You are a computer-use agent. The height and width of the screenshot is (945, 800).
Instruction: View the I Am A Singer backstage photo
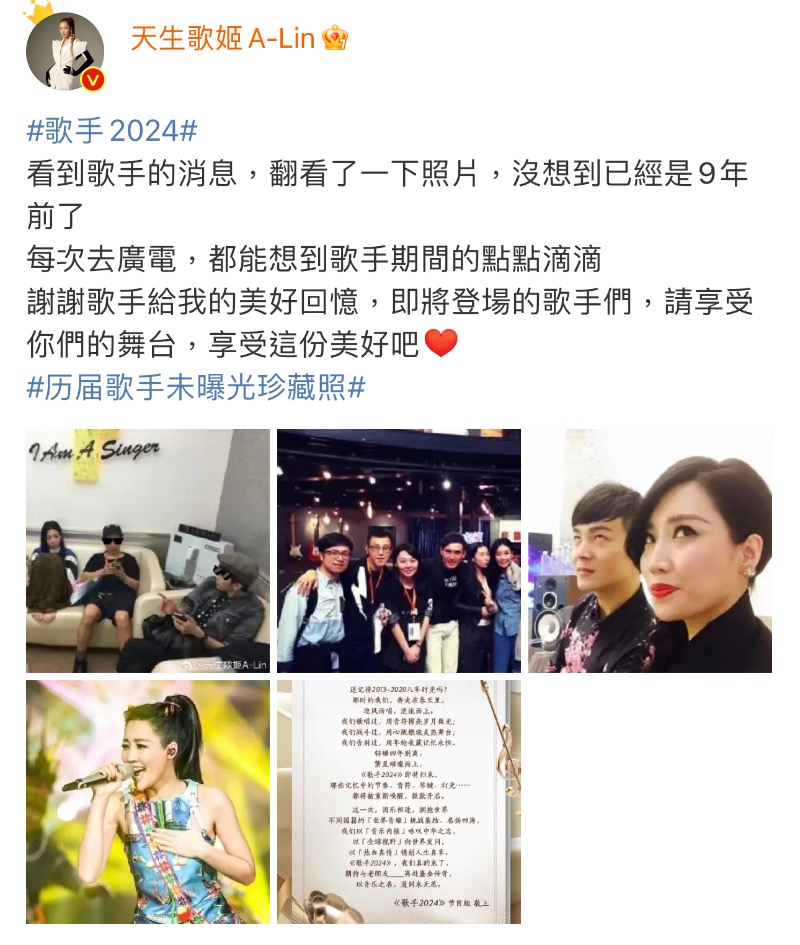148,551
